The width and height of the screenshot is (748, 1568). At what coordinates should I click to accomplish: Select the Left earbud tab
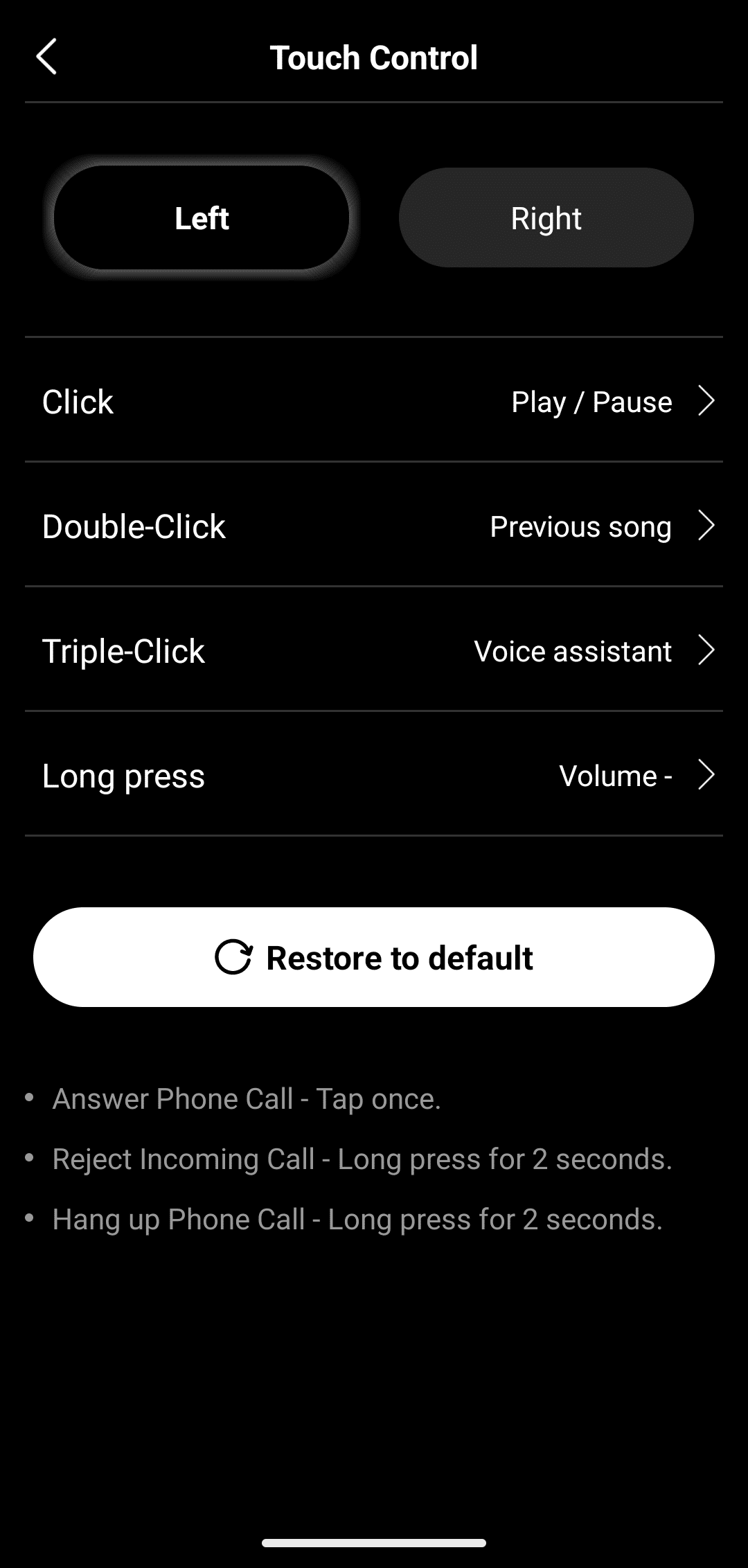coord(202,218)
